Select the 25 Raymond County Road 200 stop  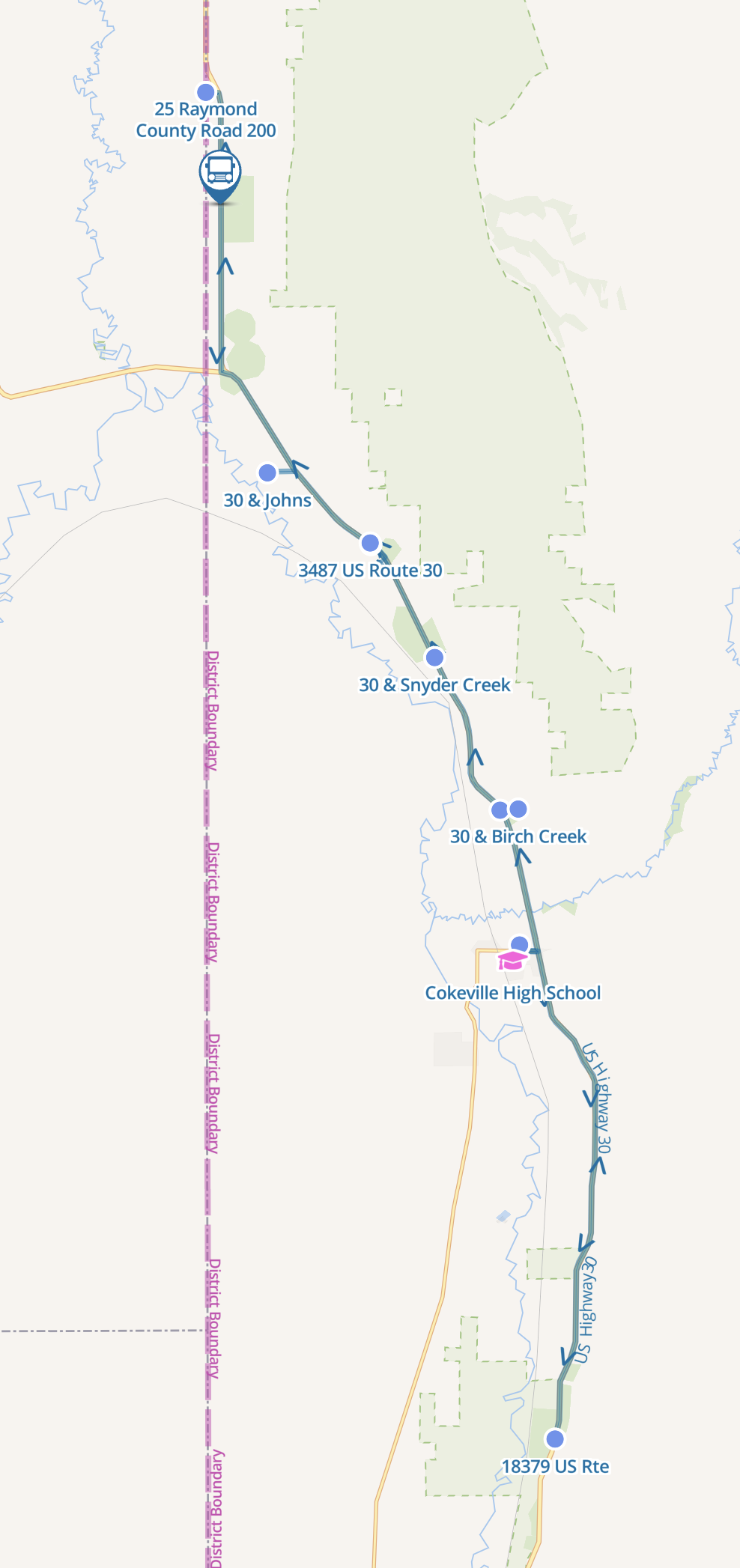pyautogui.click(x=205, y=92)
